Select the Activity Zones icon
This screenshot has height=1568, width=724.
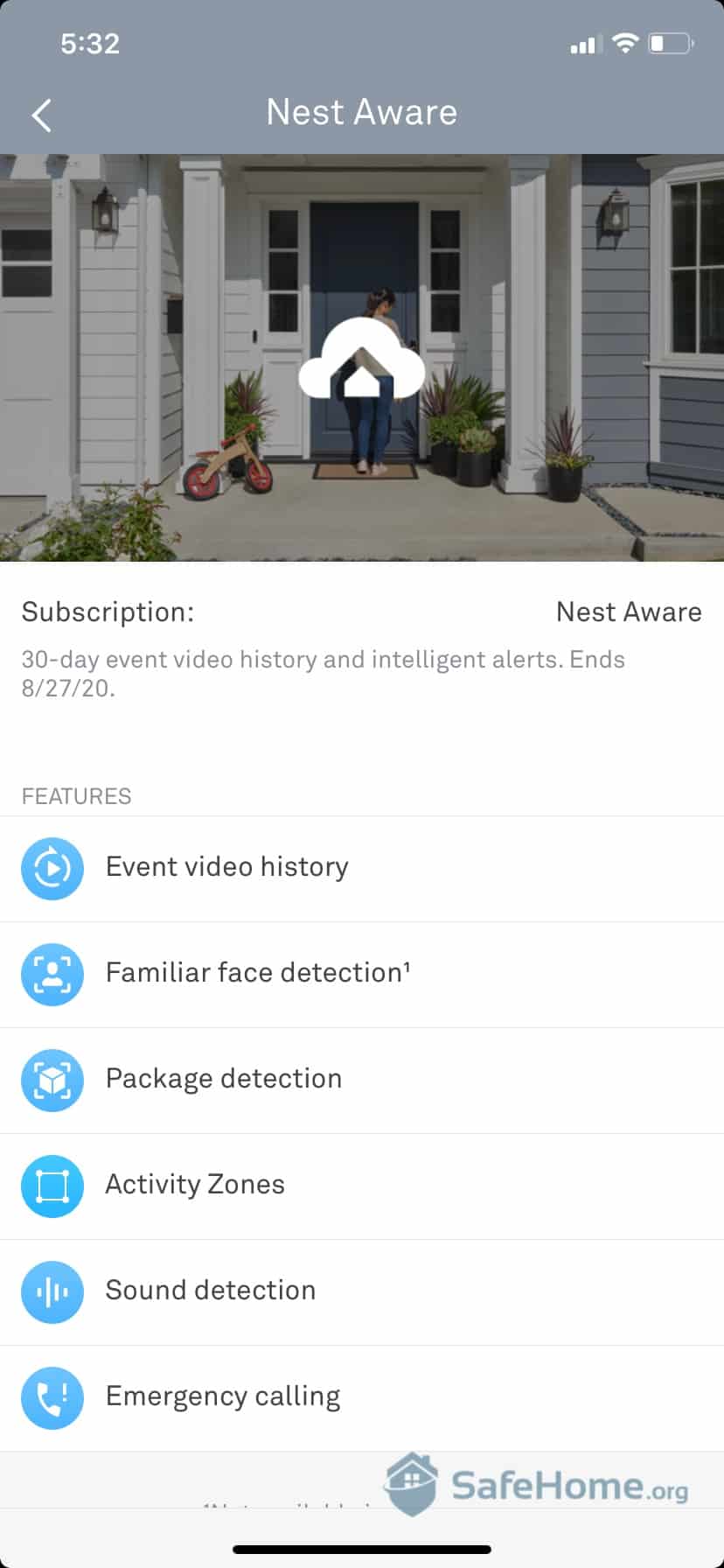[x=52, y=1186]
